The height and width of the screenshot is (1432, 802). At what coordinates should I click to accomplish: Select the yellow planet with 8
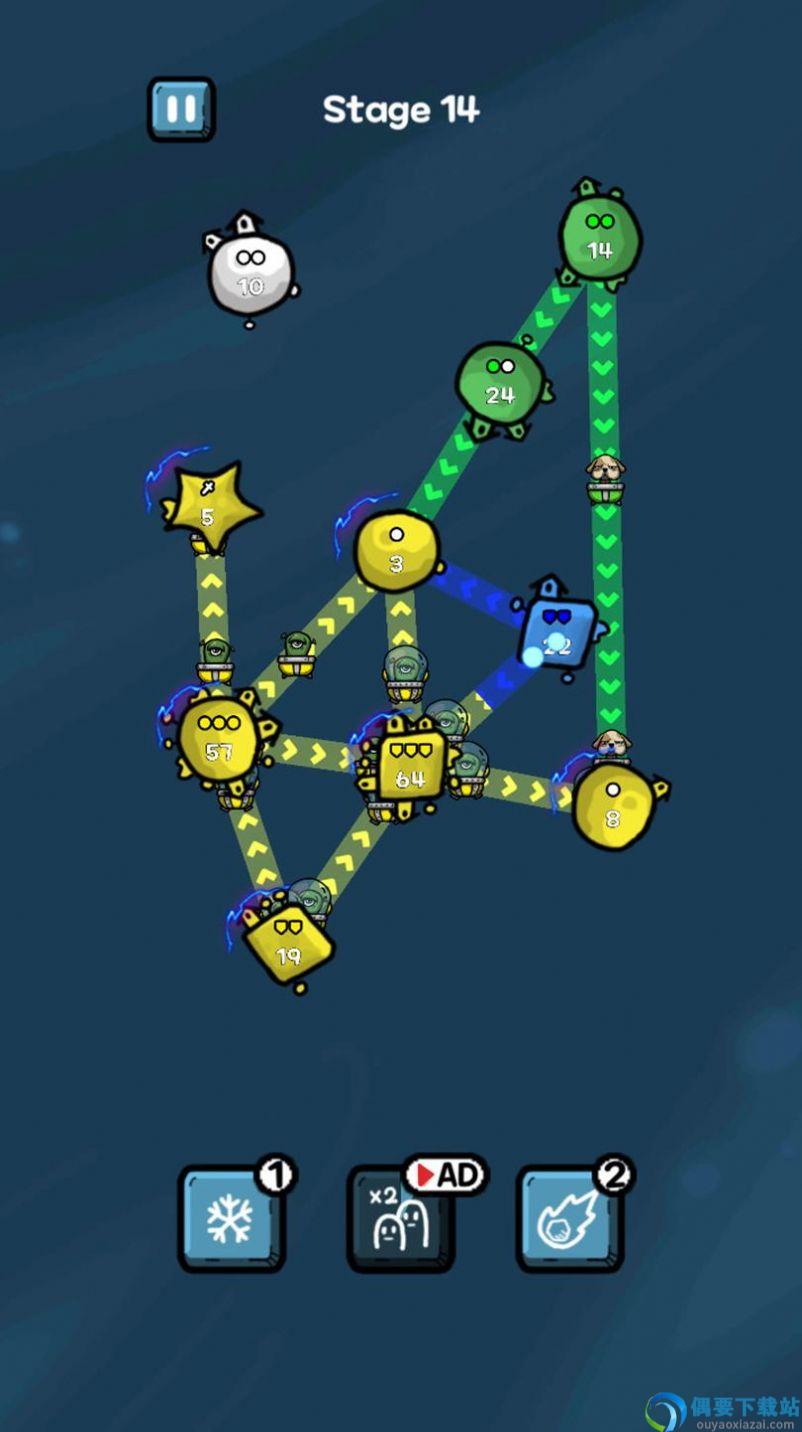coord(613,806)
